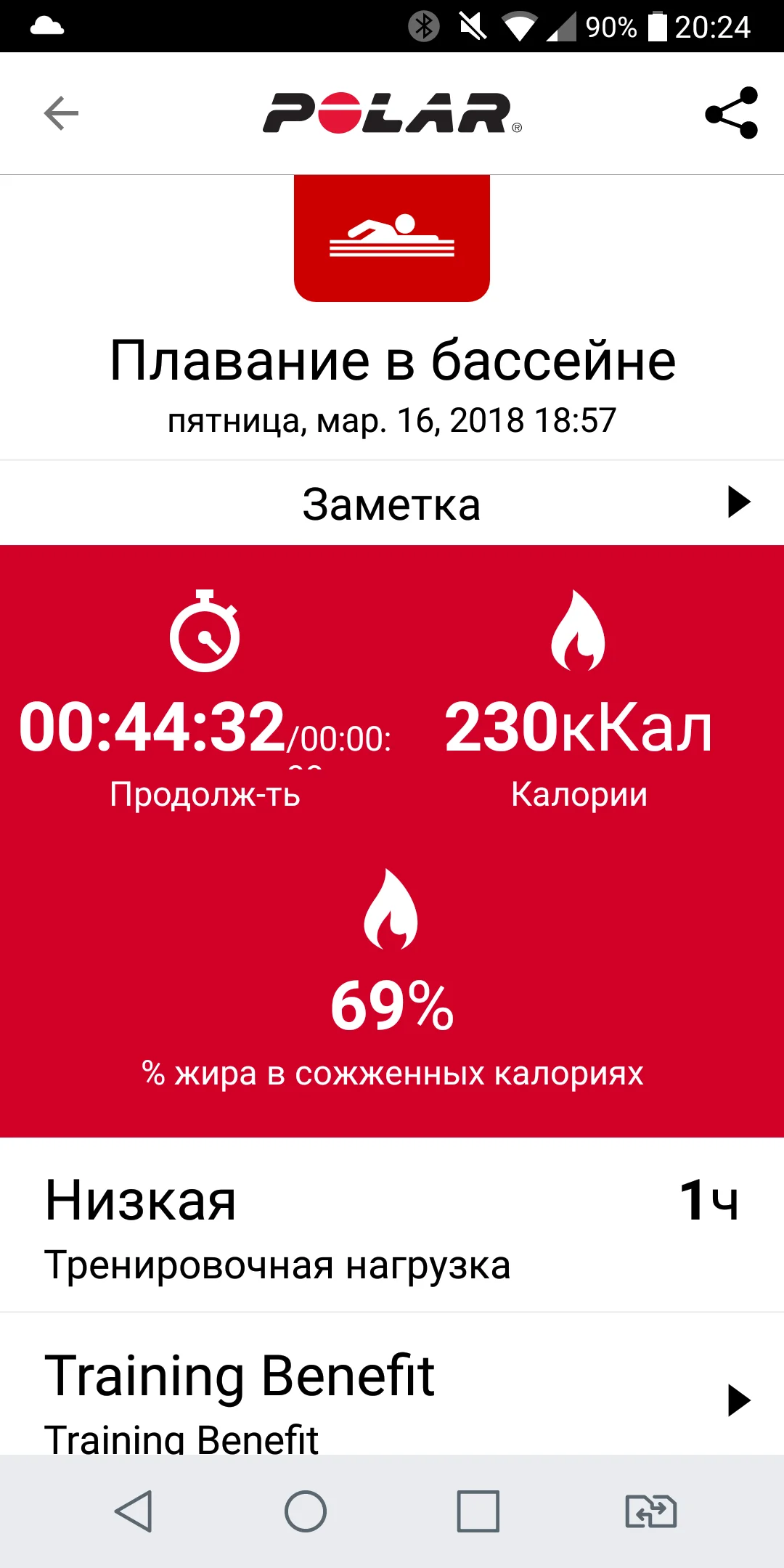Go back using the top arrow
Image resolution: width=784 pixels, height=1568 pixels.
tap(61, 113)
